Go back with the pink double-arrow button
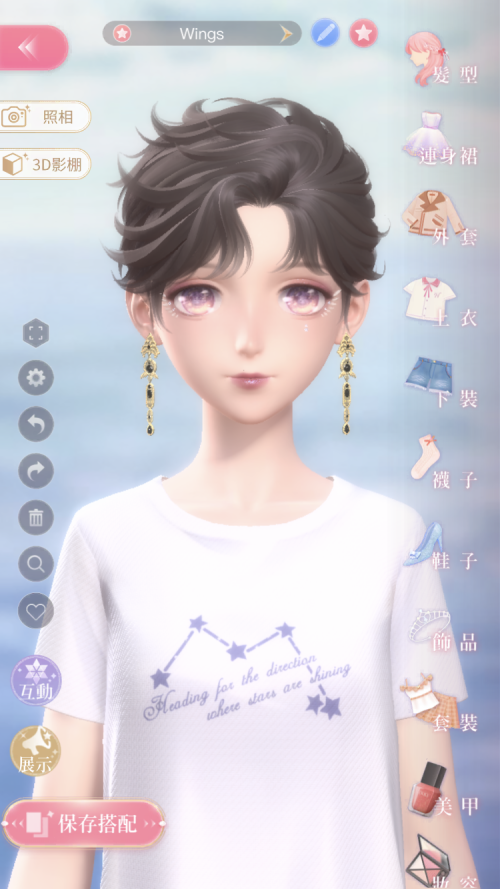The image size is (500, 889). coord(31,48)
